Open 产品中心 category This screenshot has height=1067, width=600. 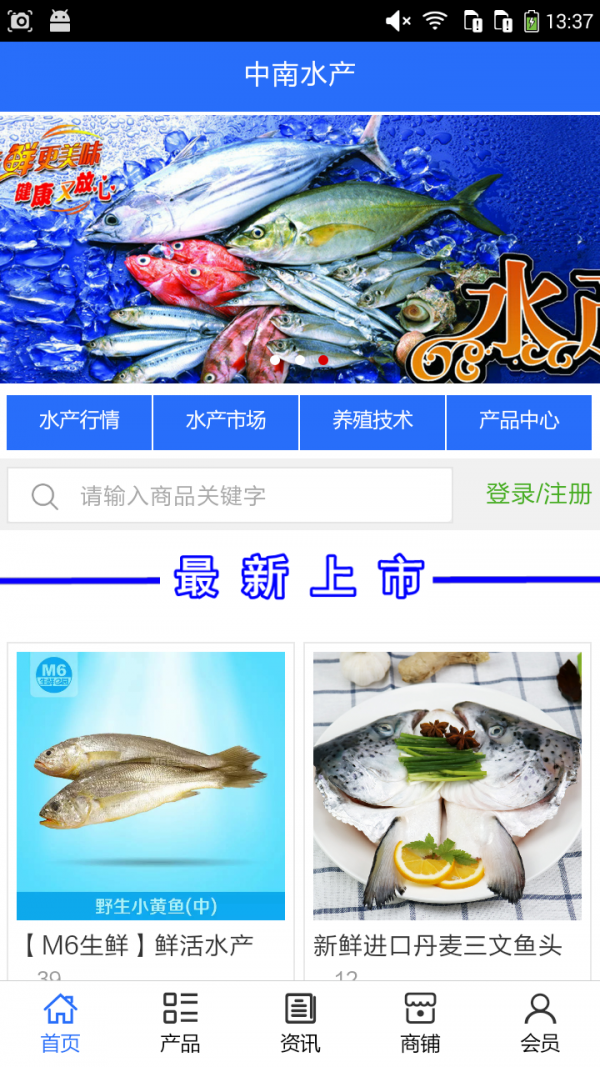[518, 421]
